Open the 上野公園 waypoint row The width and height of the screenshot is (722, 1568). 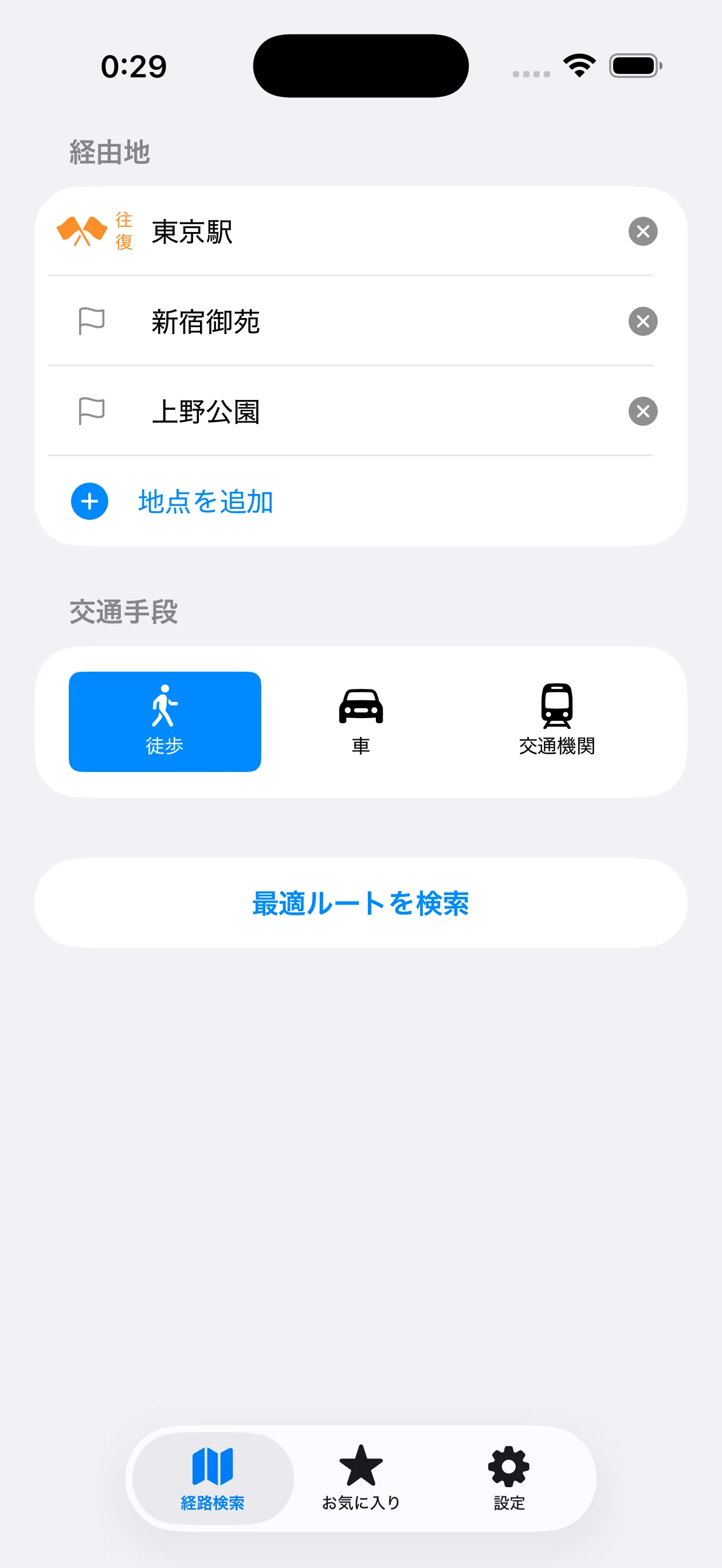[365, 411]
